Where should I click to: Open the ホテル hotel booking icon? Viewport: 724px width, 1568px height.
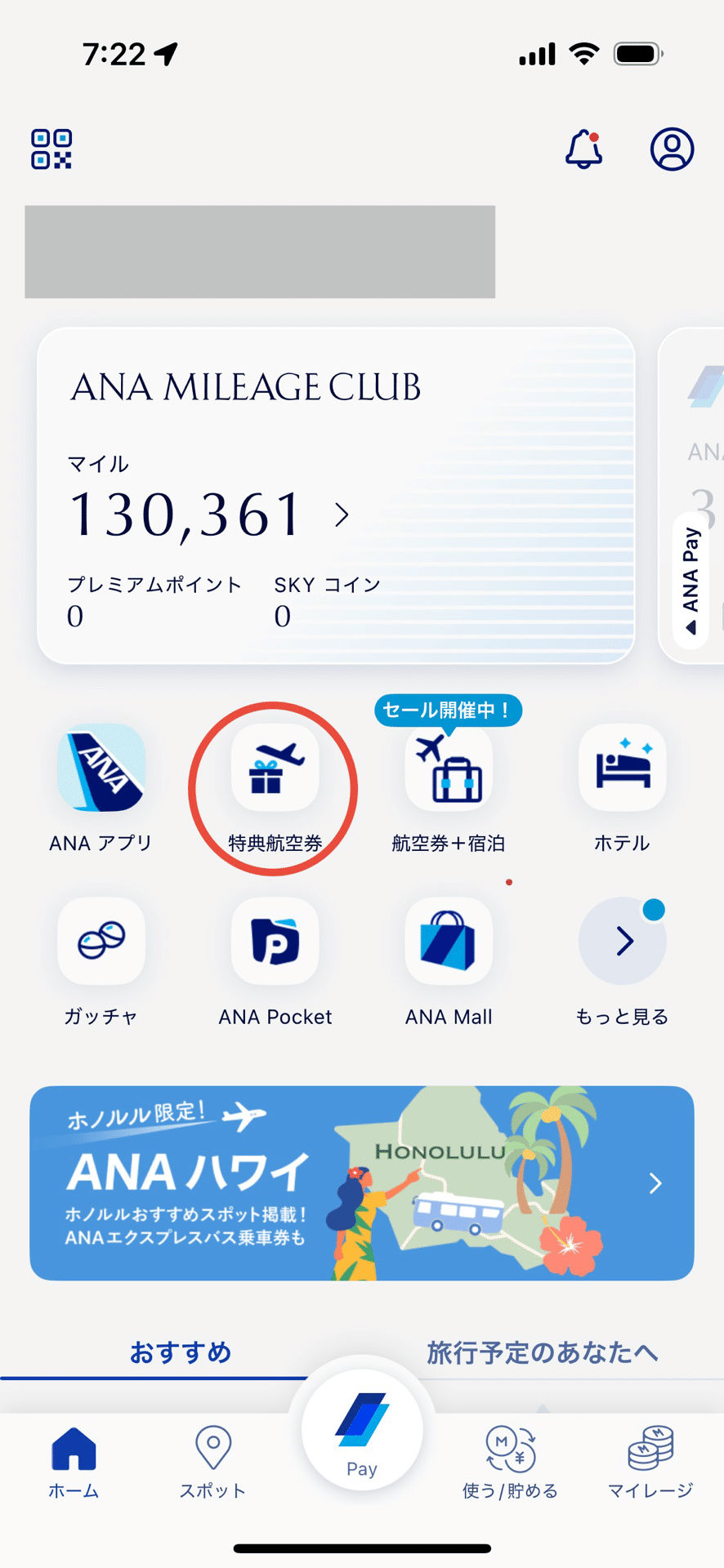[x=622, y=769]
